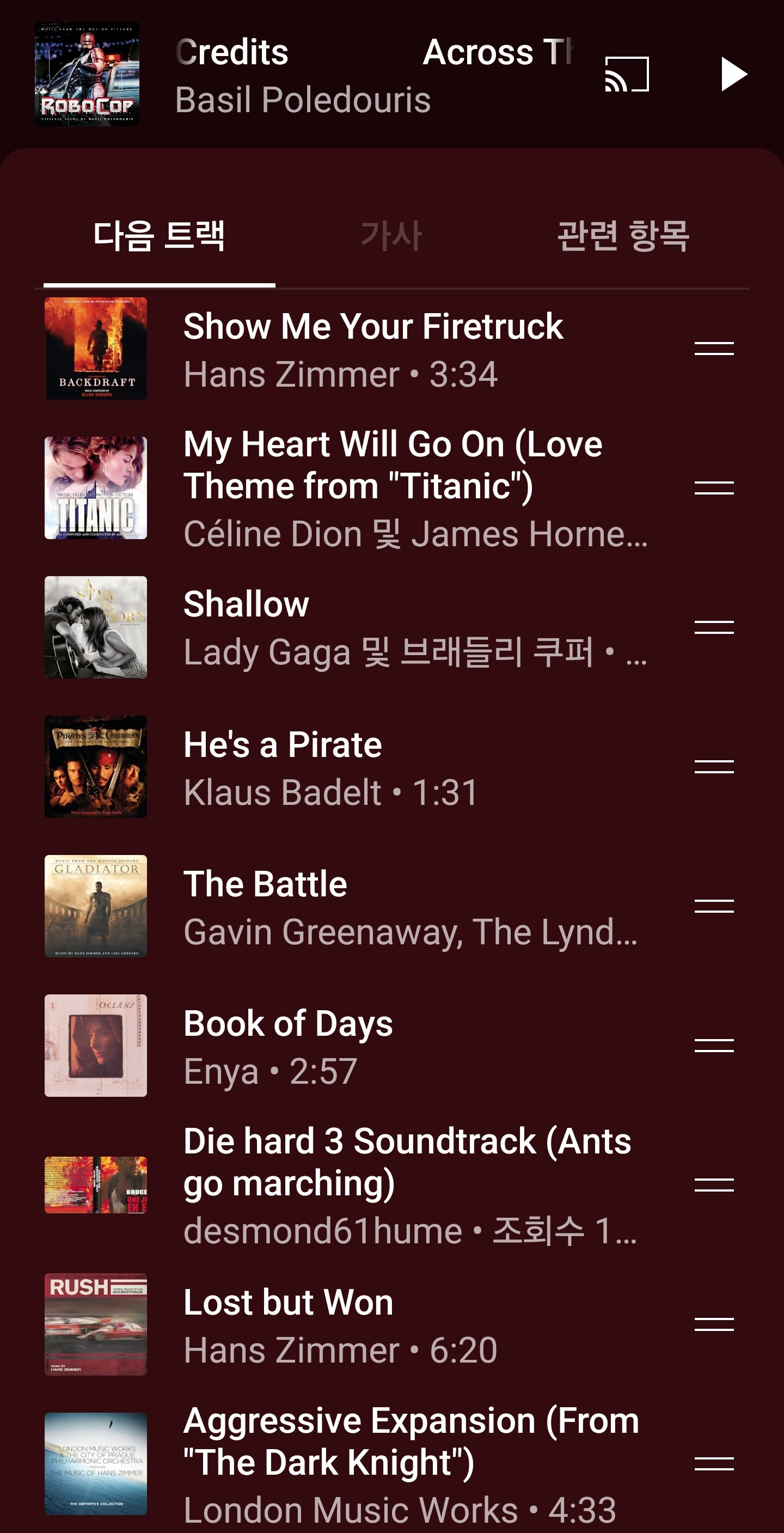Play Lost but Won by Hans Zimmer
The height and width of the screenshot is (1533, 784).
pyautogui.click(x=339, y=1325)
